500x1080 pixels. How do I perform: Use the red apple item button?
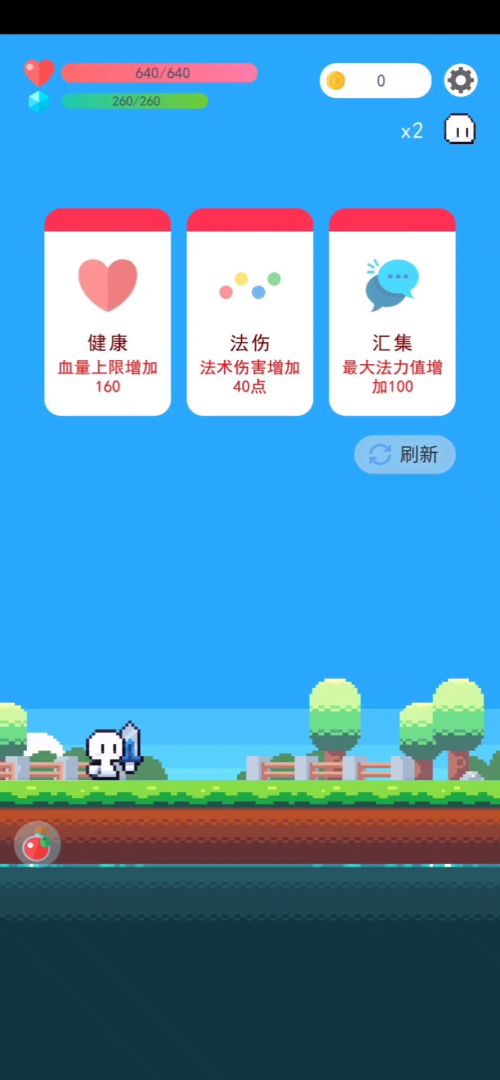coord(37,844)
